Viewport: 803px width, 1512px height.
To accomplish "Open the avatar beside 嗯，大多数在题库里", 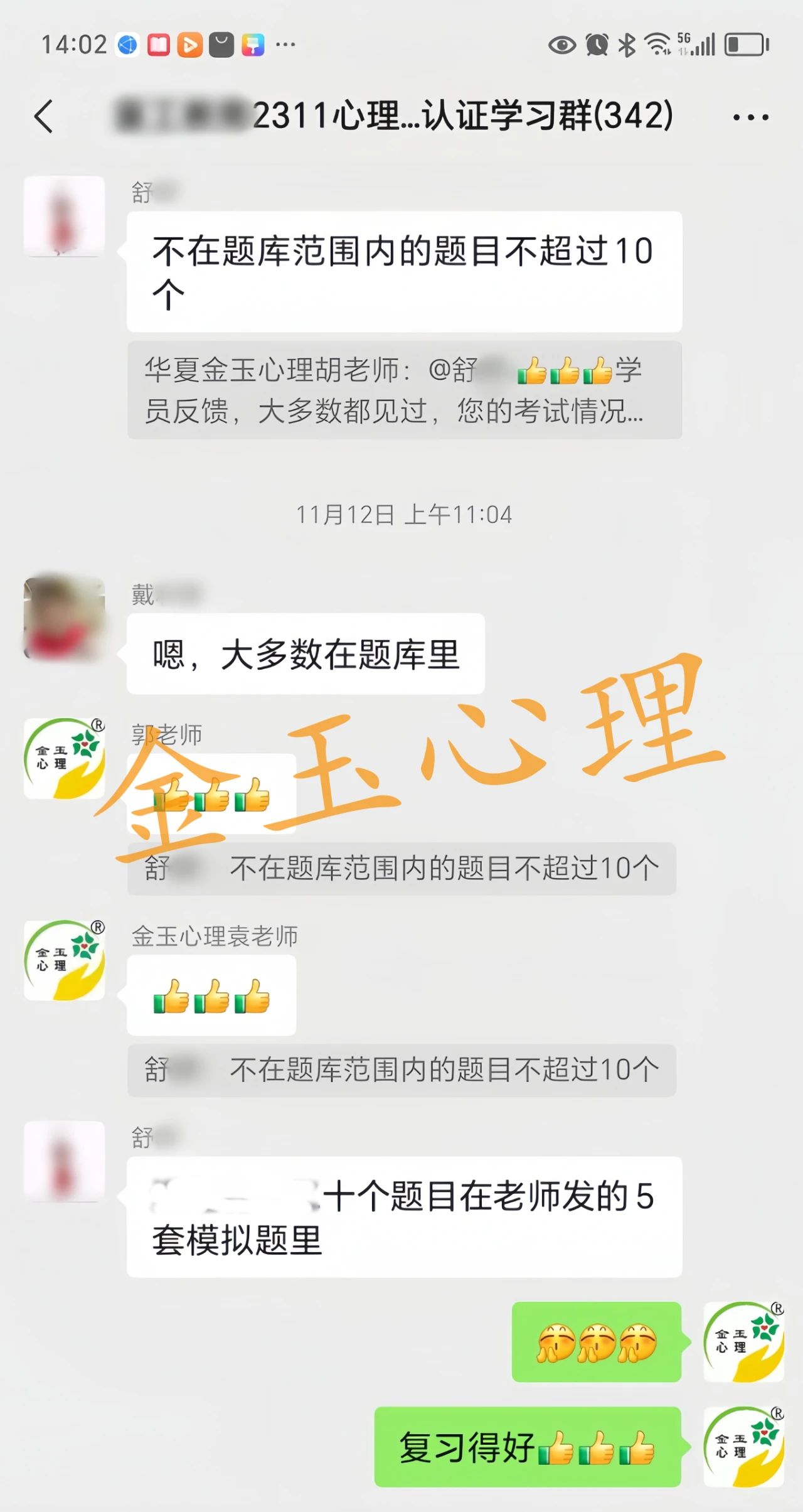I will click(64, 618).
